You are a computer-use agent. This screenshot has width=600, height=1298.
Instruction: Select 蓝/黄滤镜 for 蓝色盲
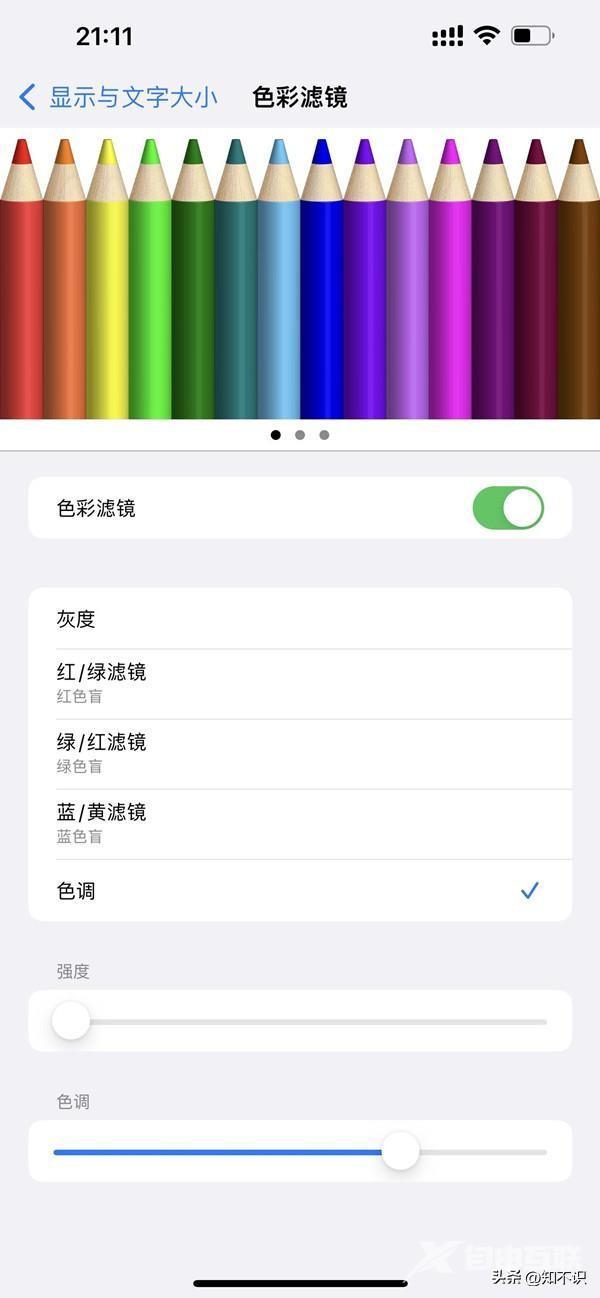(300, 824)
